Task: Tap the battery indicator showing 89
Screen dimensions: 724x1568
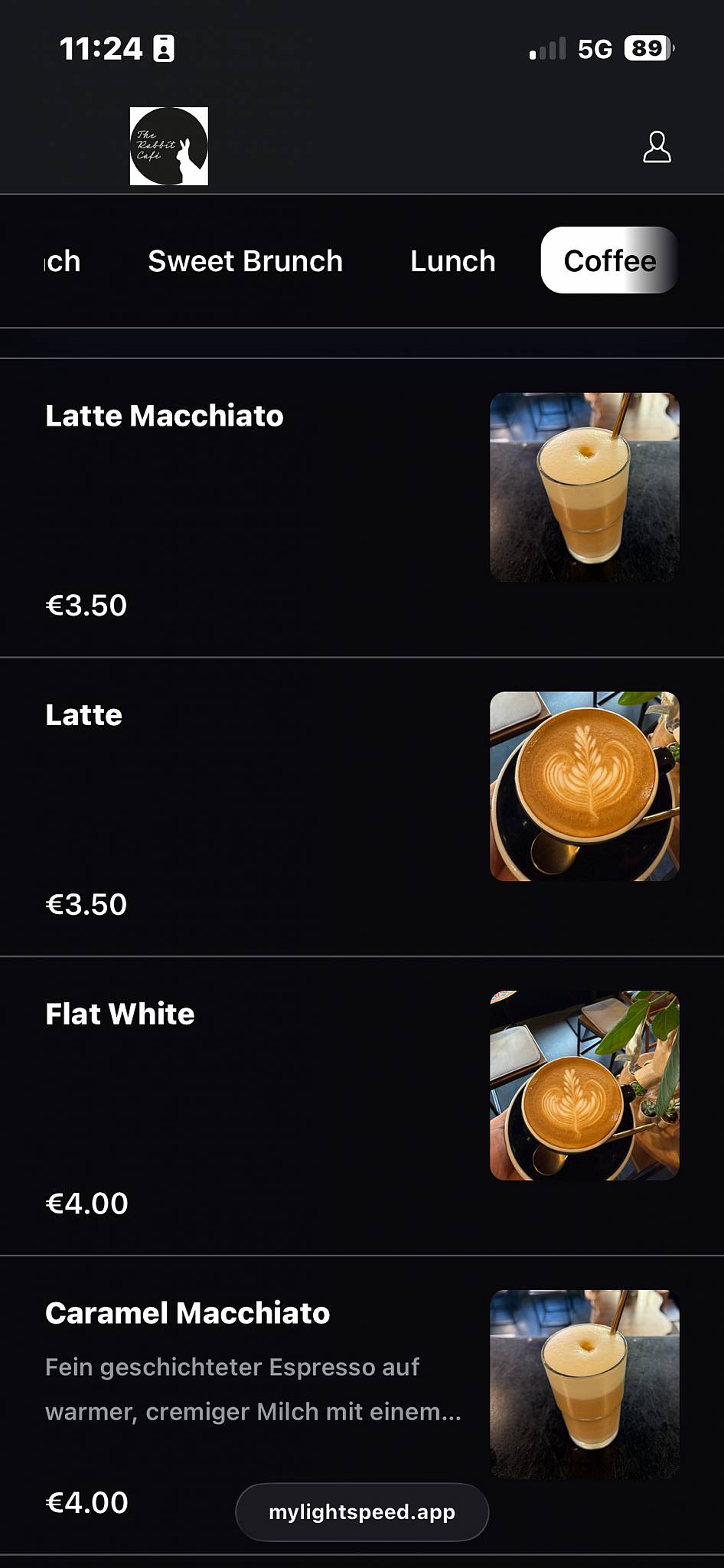Action: click(x=647, y=48)
